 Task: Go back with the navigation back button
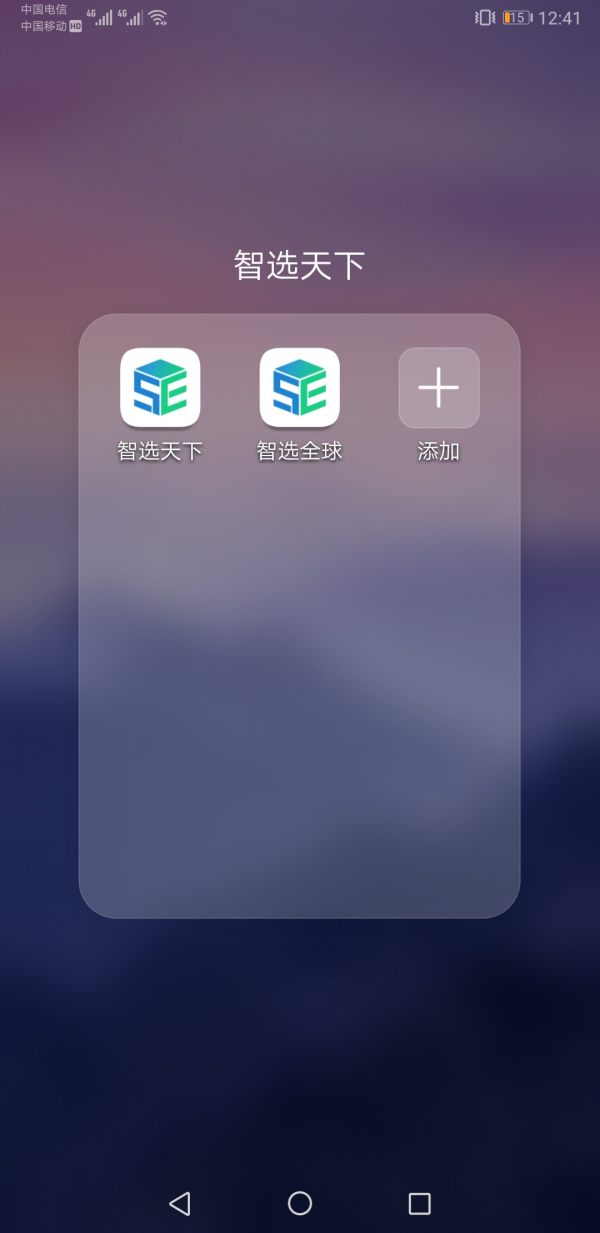click(180, 1203)
